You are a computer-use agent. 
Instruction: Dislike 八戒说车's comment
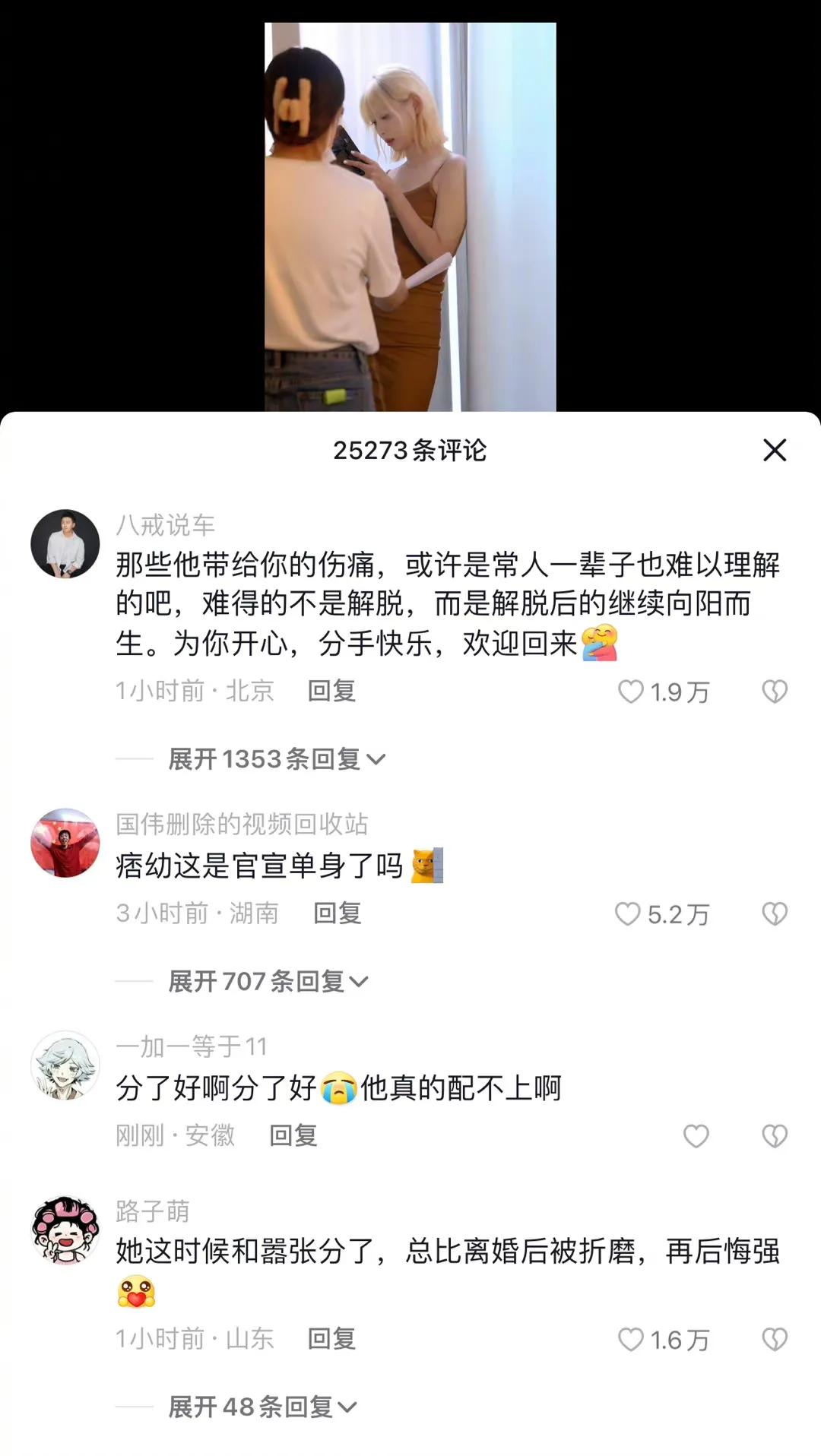(x=774, y=691)
